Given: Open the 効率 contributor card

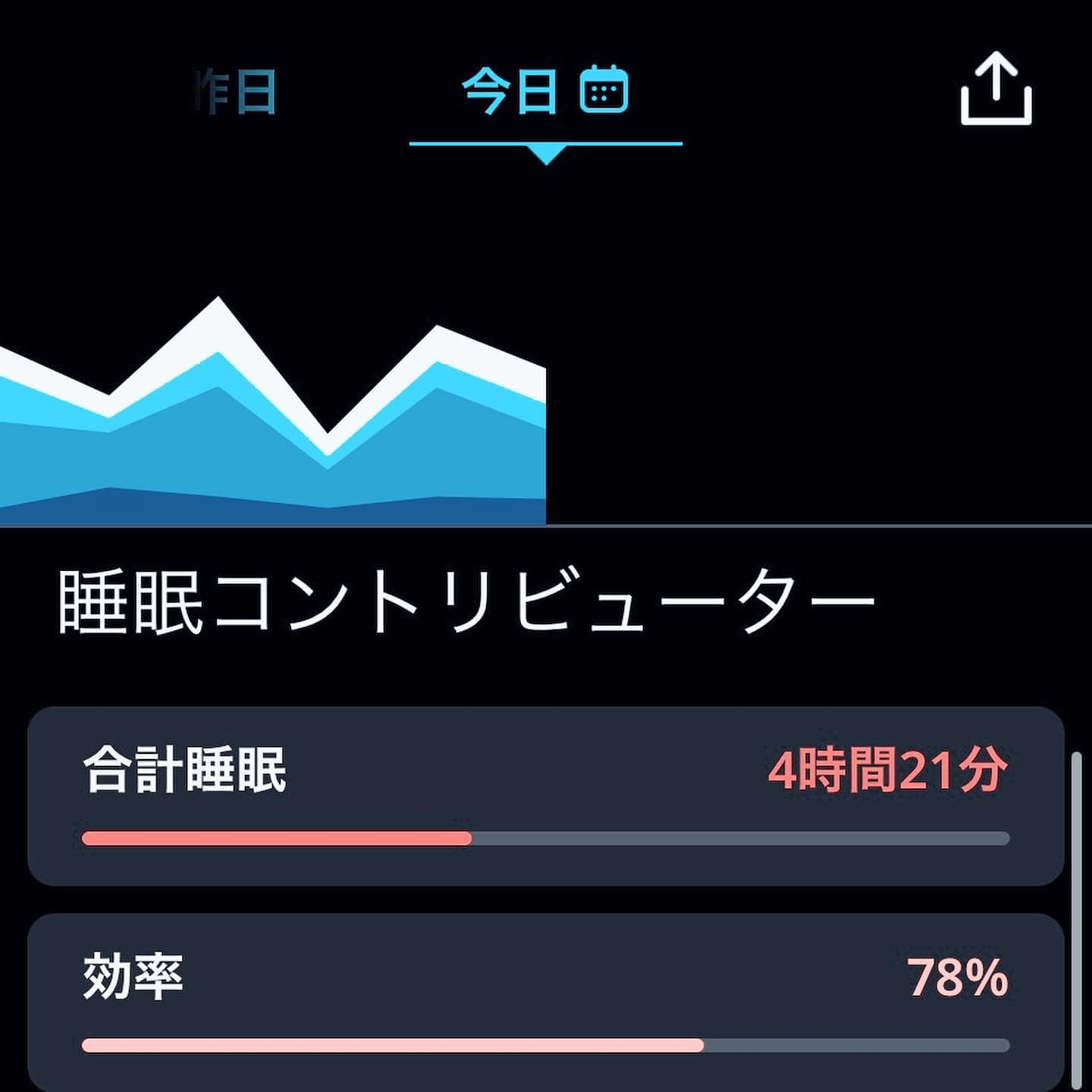Looking at the screenshot, I should tap(546, 1001).
